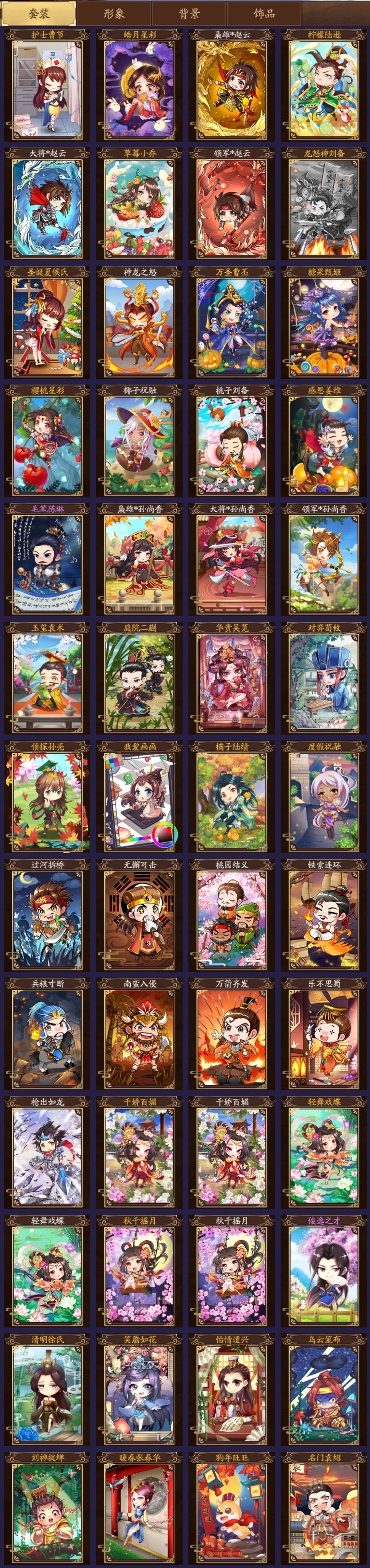Switch to the 形象 tab
The image size is (370, 1568).
[x=113, y=13]
